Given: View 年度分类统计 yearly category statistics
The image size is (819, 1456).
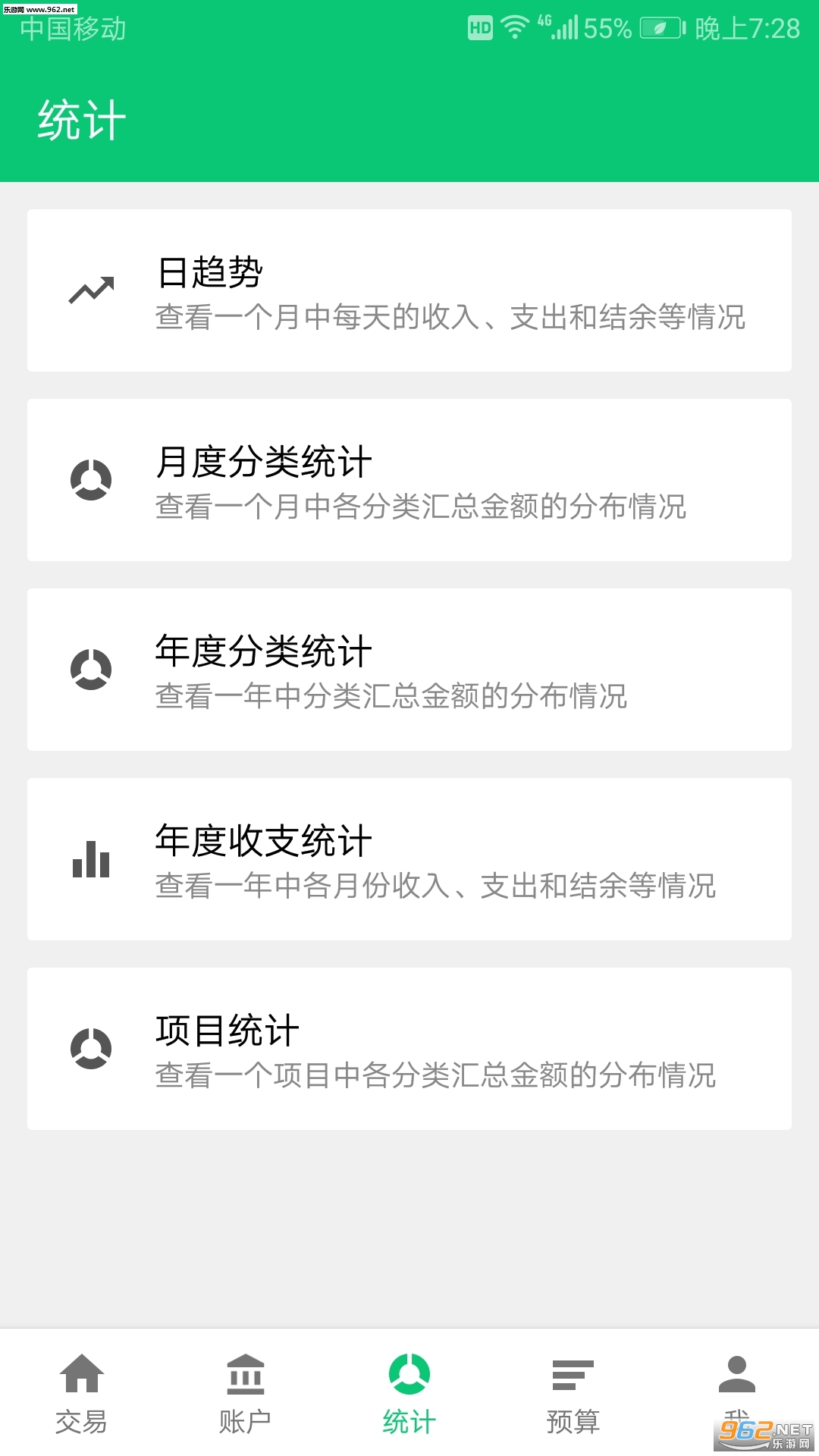Looking at the screenshot, I should pos(409,670).
